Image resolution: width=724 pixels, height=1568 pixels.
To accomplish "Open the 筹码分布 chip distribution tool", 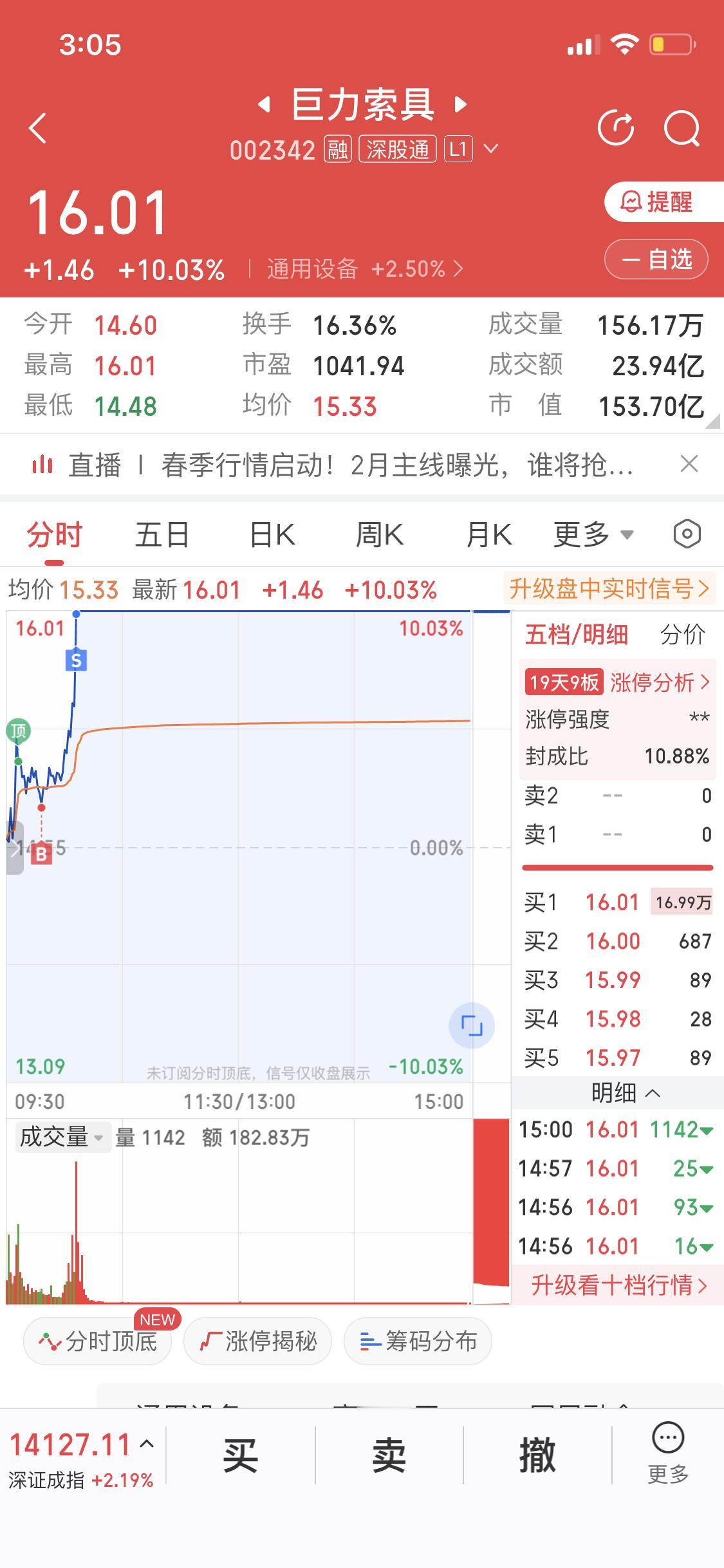I will (417, 1341).
